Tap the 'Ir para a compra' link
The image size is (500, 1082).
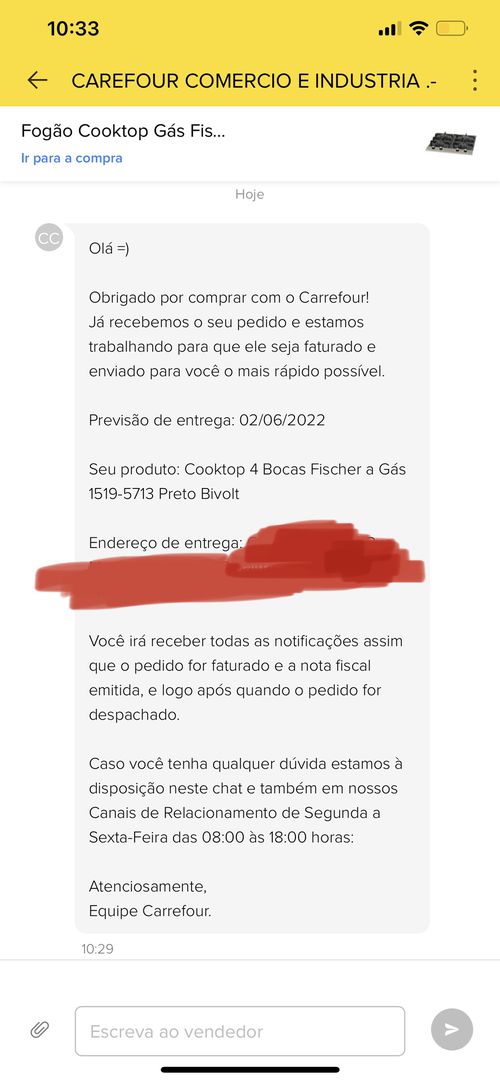72,158
